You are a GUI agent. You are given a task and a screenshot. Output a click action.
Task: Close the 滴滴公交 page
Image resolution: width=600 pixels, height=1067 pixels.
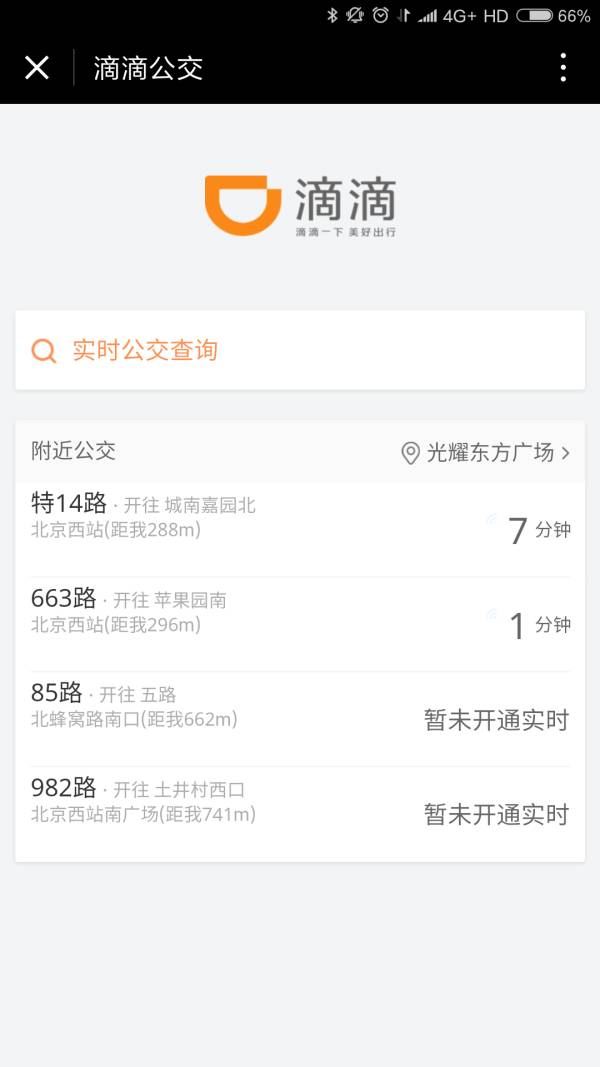(37, 68)
